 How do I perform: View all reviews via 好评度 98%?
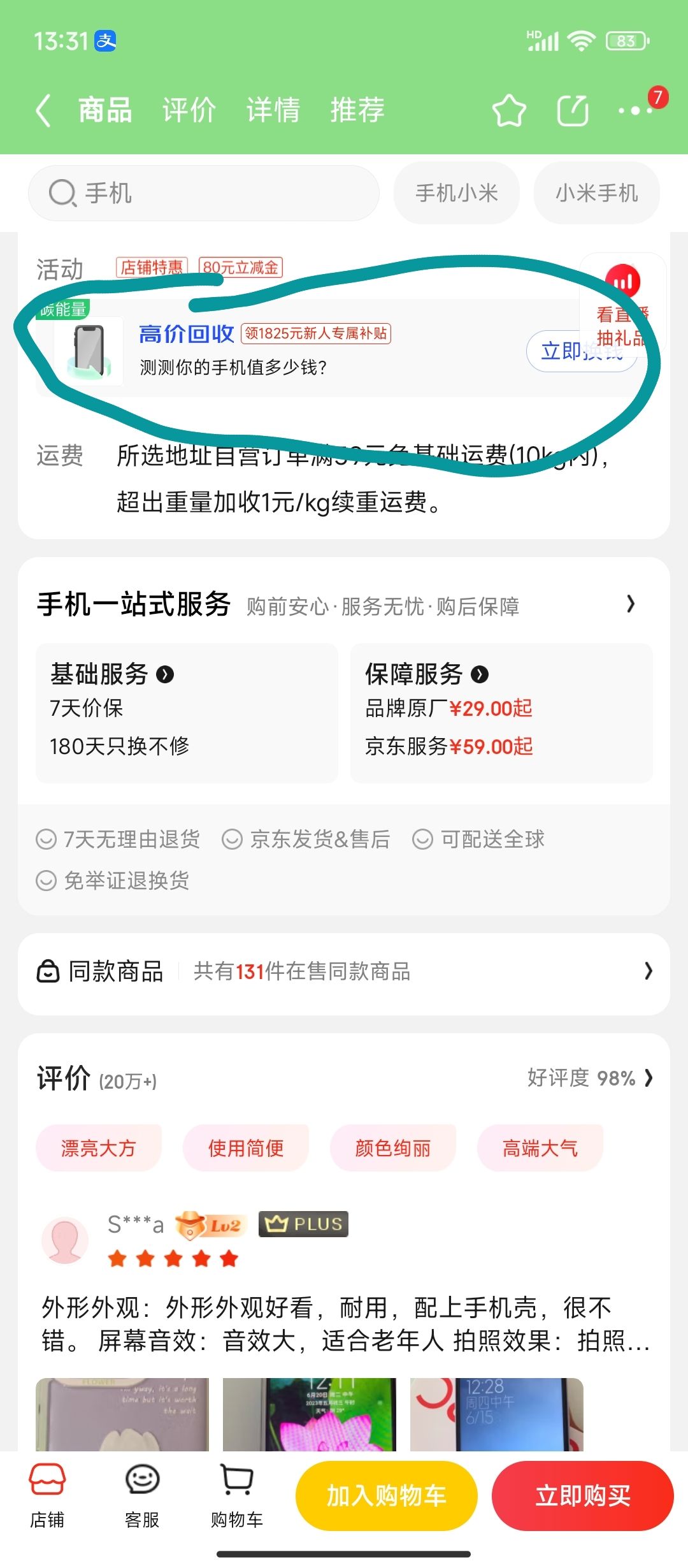590,1078
